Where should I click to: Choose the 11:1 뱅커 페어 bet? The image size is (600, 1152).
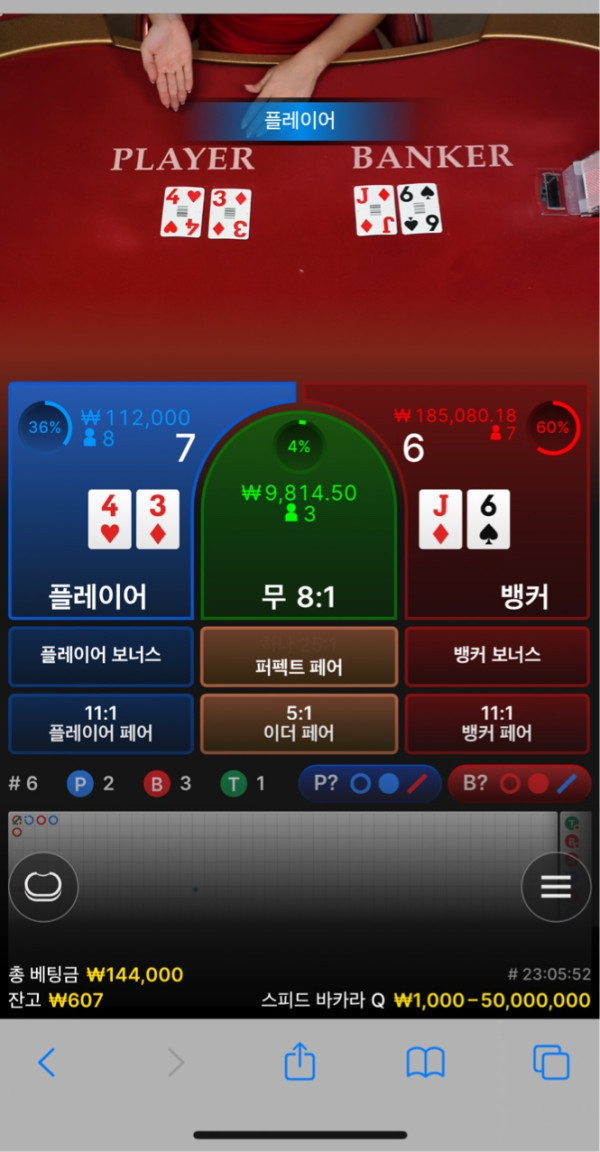point(497,723)
